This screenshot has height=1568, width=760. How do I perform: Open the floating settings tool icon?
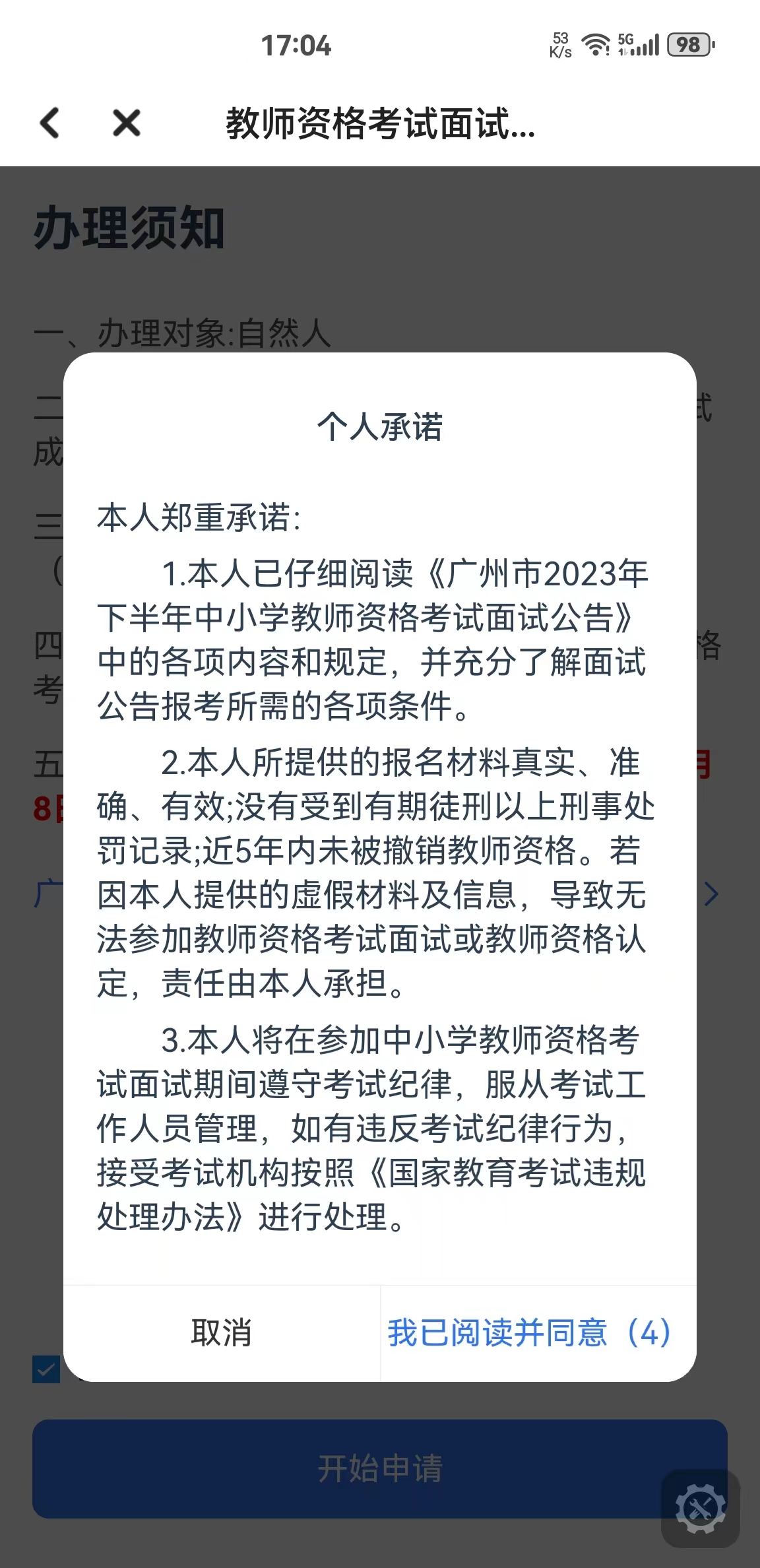tap(700, 1508)
